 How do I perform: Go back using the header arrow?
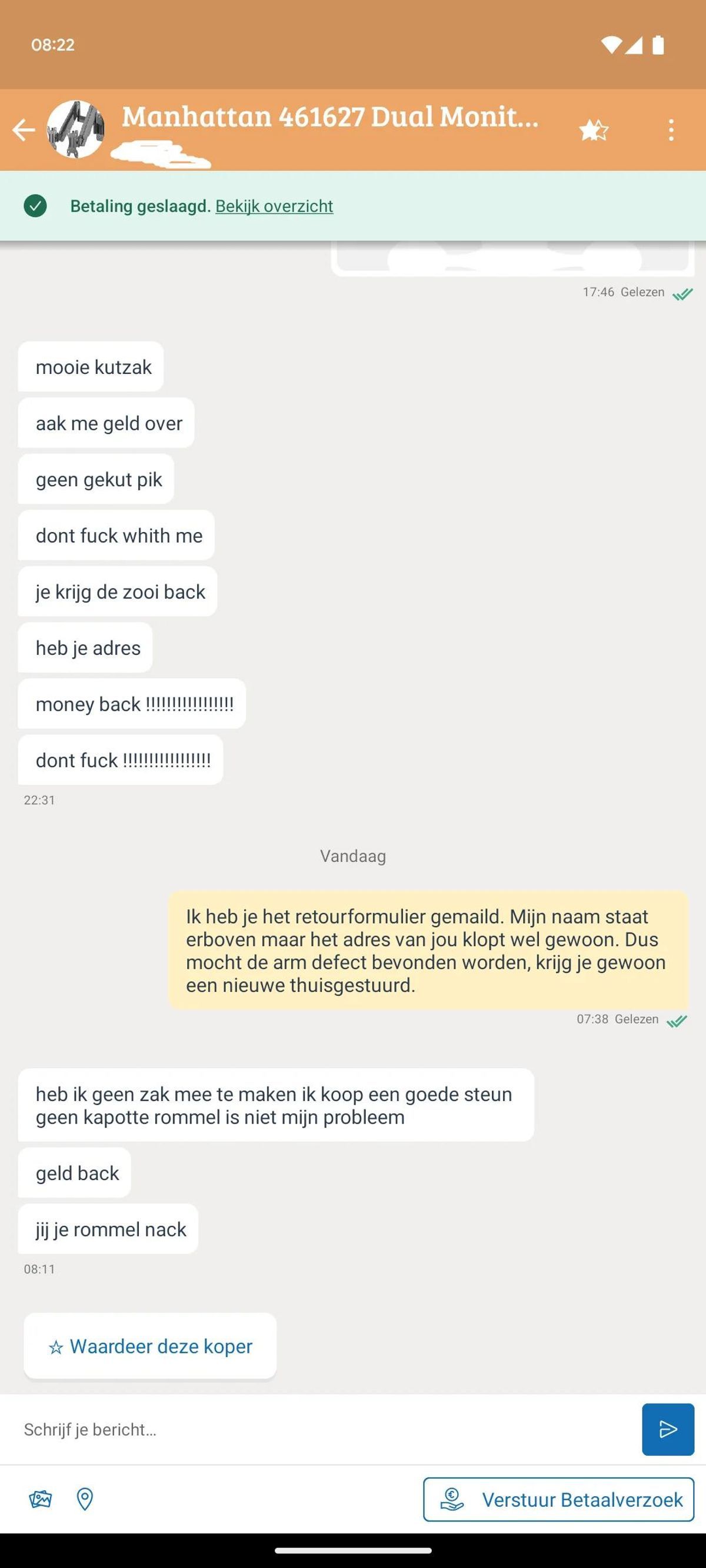(23, 130)
